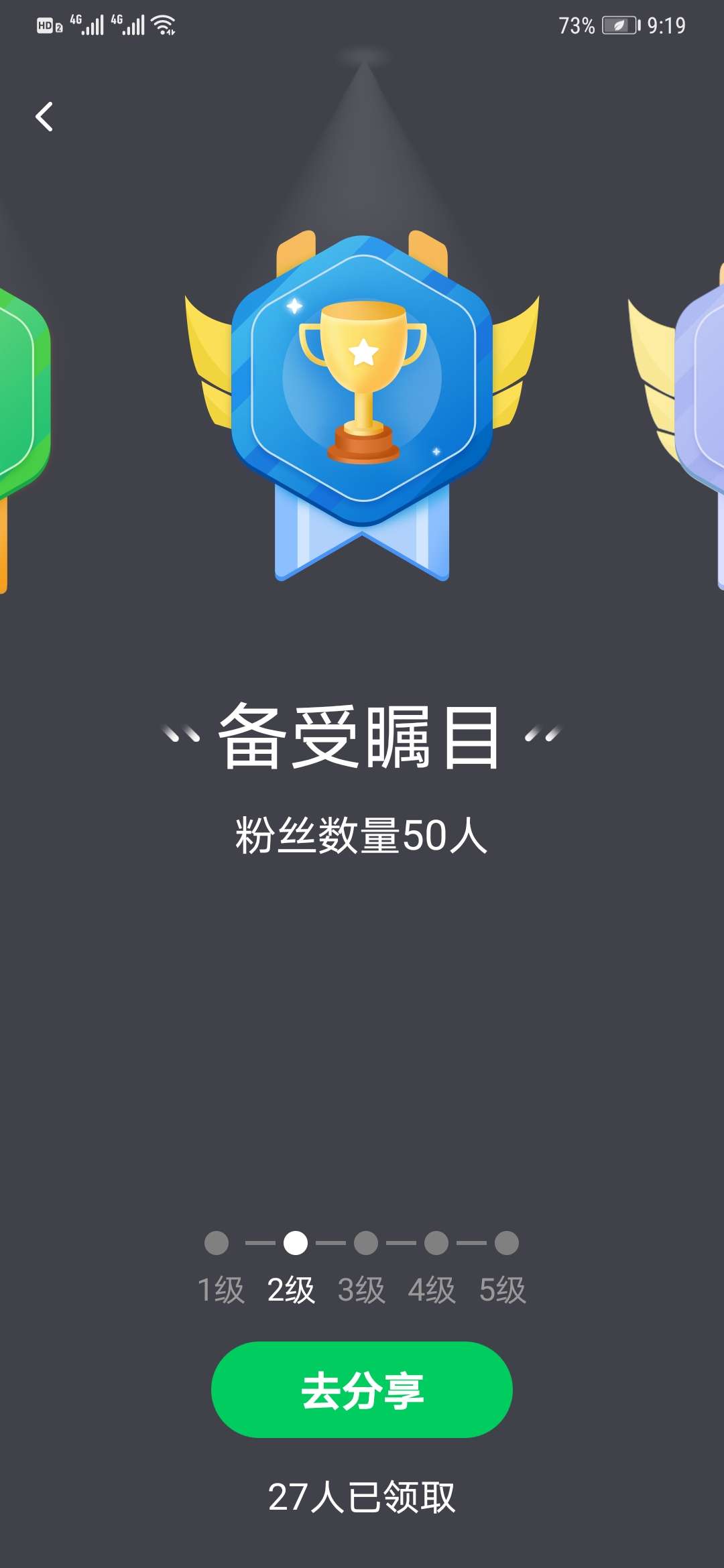Image resolution: width=724 pixels, height=1568 pixels.
Task: Tap the 4G signal icon
Action: (87, 24)
